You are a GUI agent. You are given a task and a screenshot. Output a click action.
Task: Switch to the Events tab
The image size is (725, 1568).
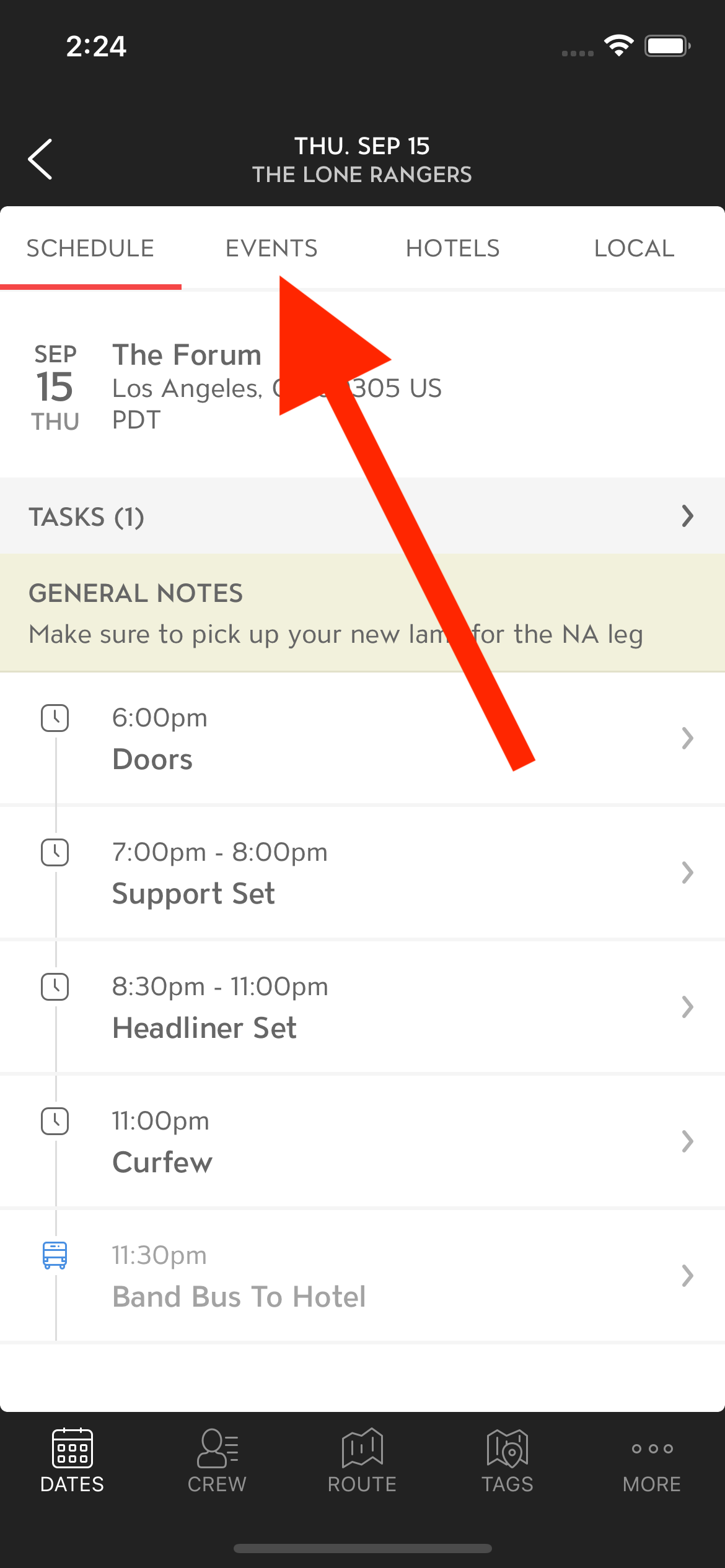(x=271, y=248)
